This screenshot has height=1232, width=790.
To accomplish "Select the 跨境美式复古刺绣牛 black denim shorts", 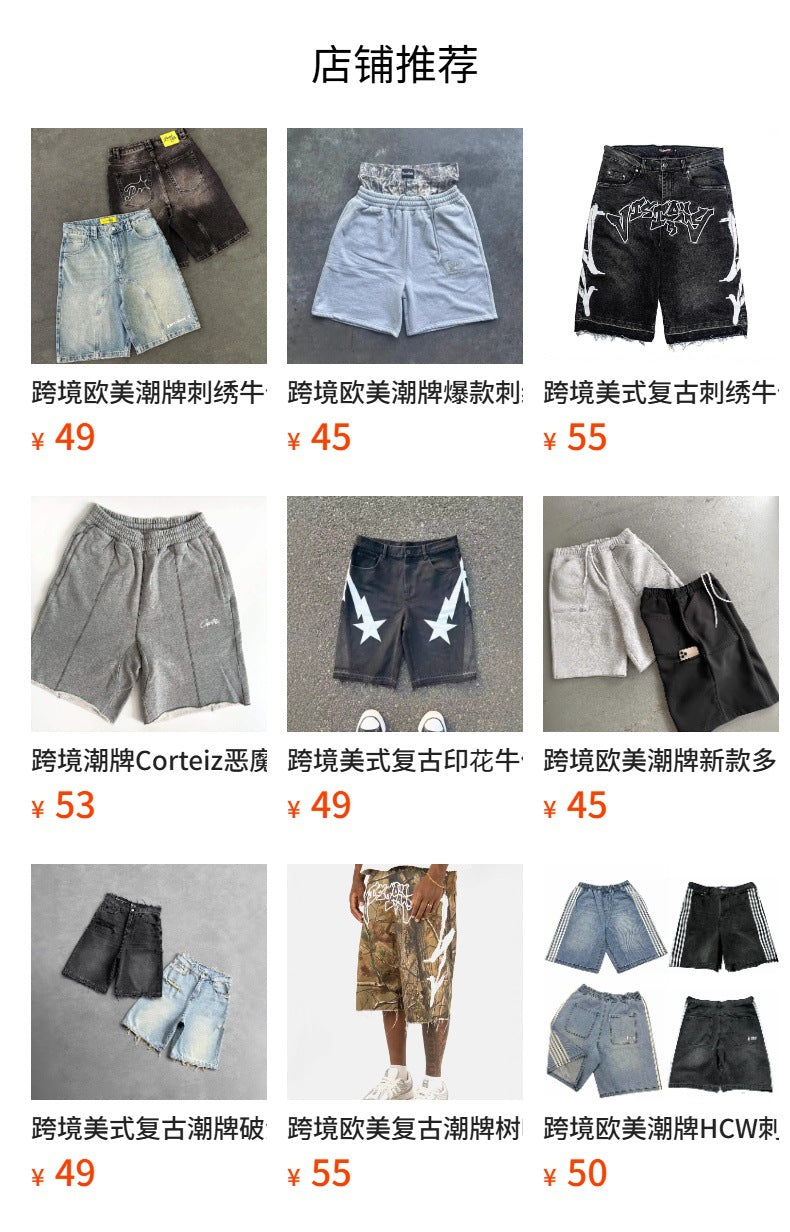I will point(660,246).
